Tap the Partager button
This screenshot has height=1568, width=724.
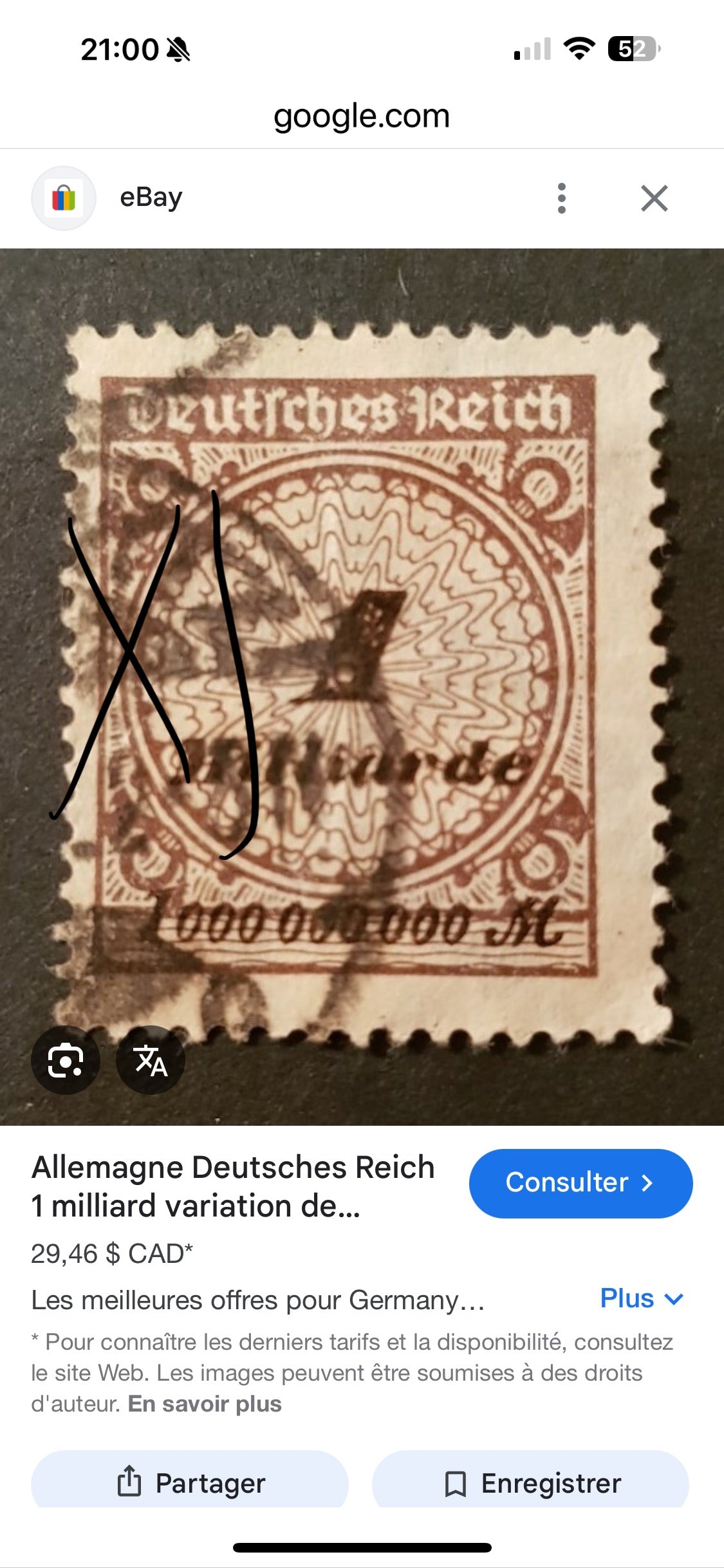click(190, 1483)
